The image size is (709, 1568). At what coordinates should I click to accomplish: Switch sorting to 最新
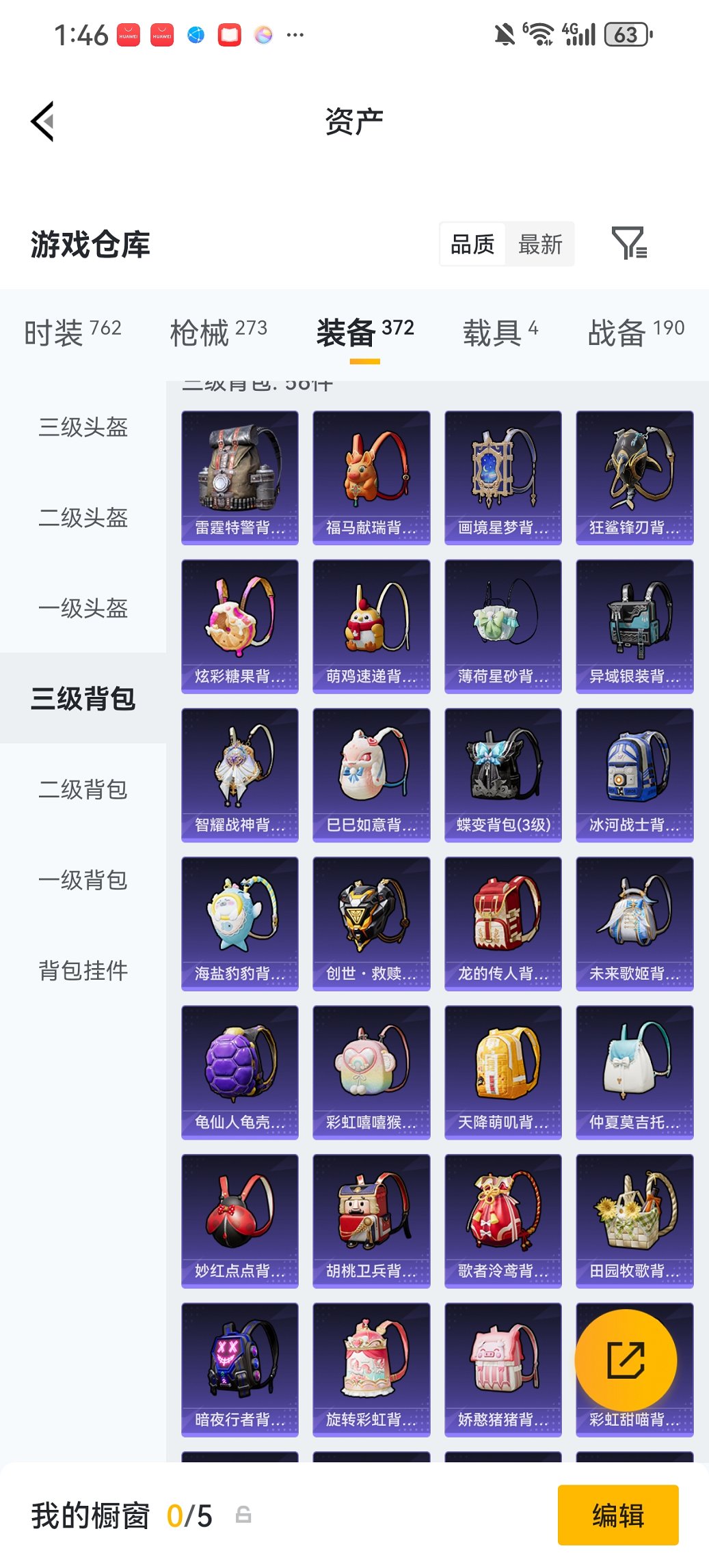point(541,244)
